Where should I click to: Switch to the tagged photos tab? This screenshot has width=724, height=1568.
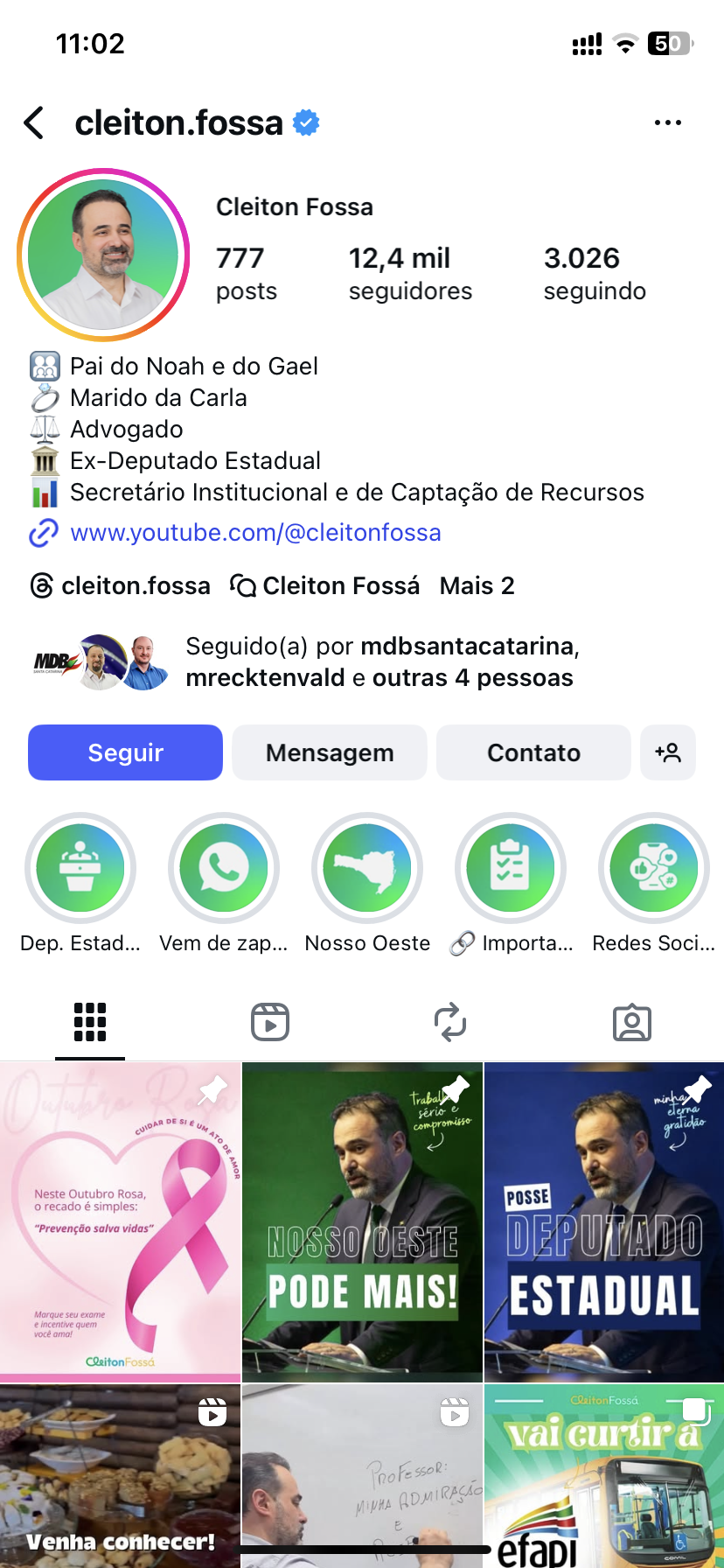[x=631, y=1022]
